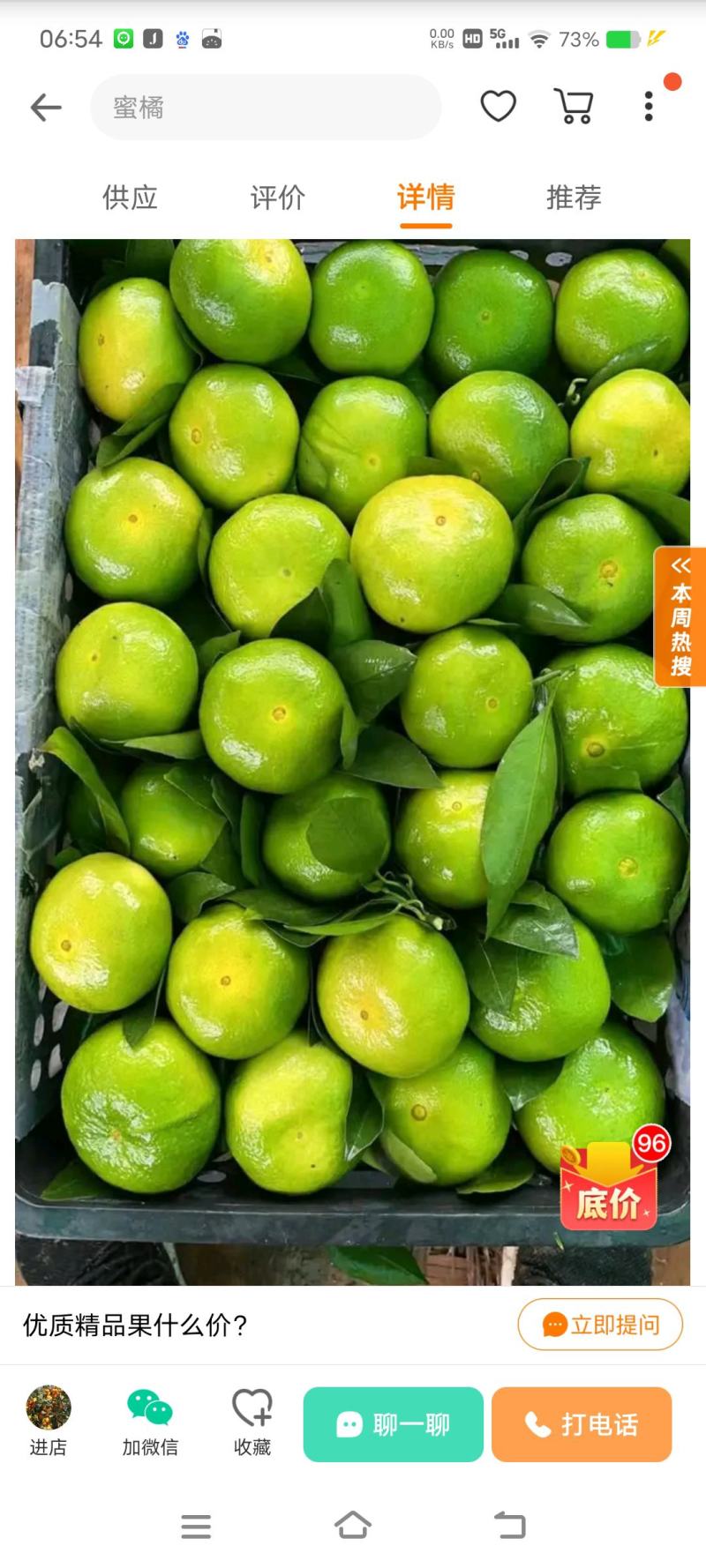Image resolution: width=706 pixels, height=1568 pixels.
Task: Add the seller on WeChat via 加微信
Action: click(150, 1422)
